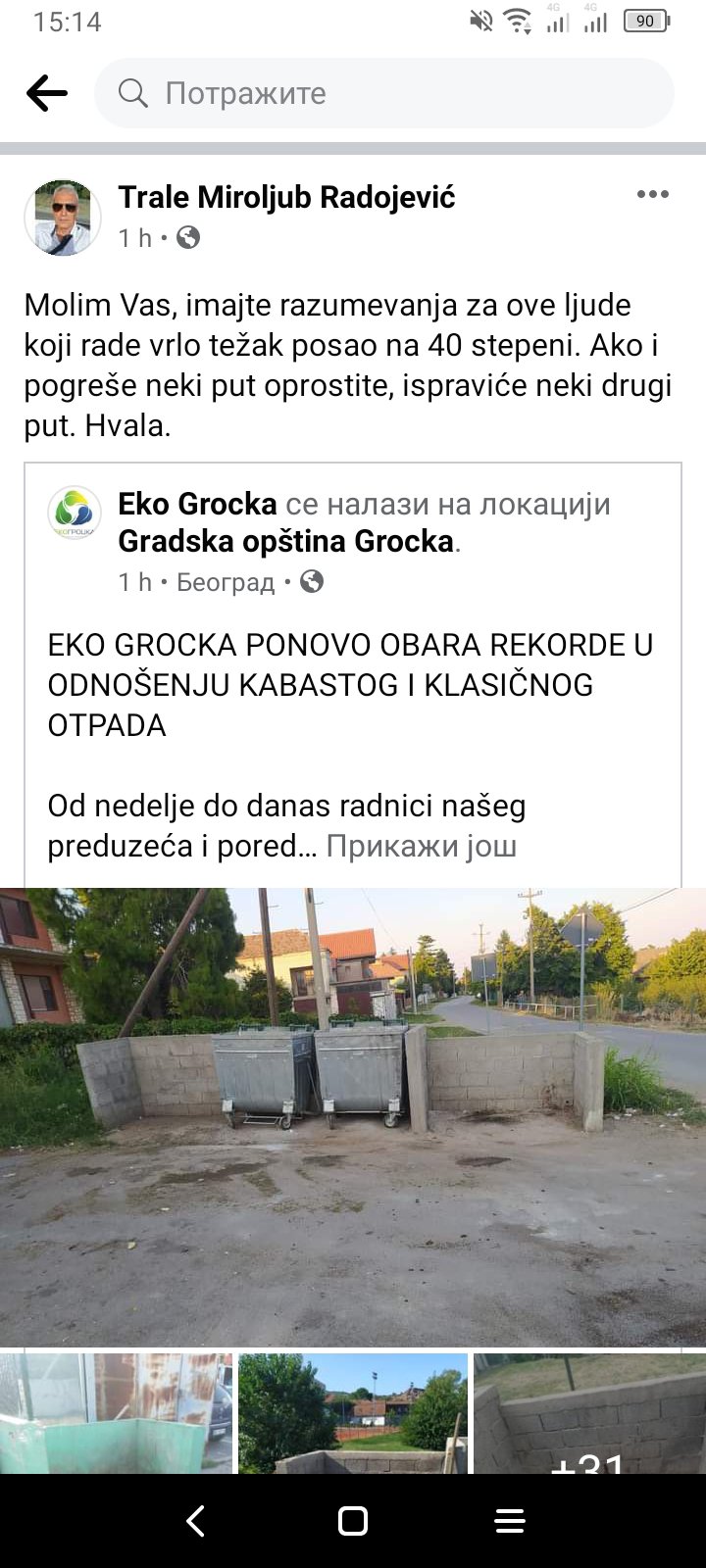Open the green container photo thumbnail
This screenshot has width=706, height=1568.
click(x=116, y=1413)
